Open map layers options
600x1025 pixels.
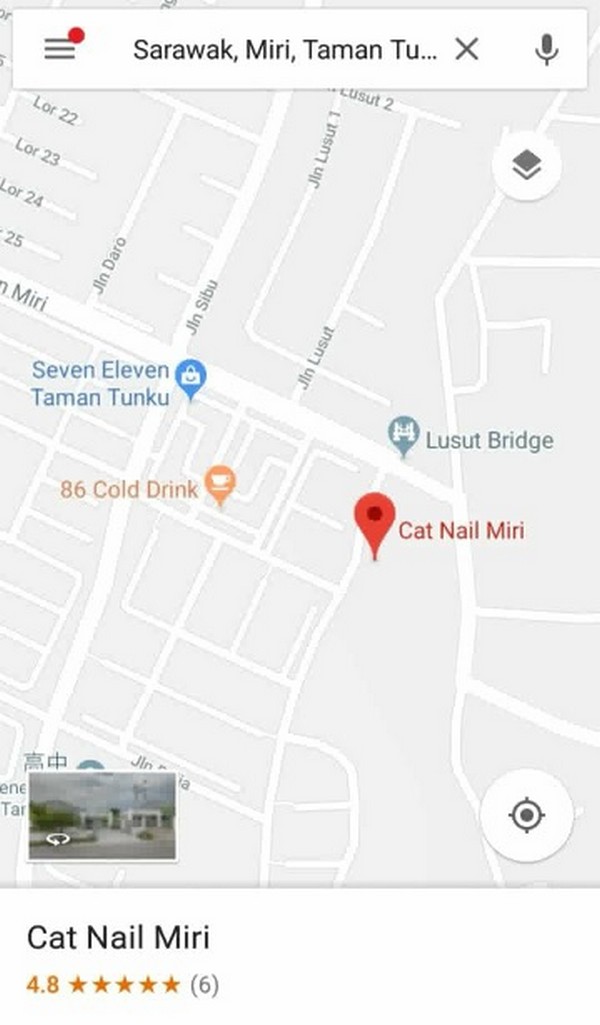coord(527,165)
